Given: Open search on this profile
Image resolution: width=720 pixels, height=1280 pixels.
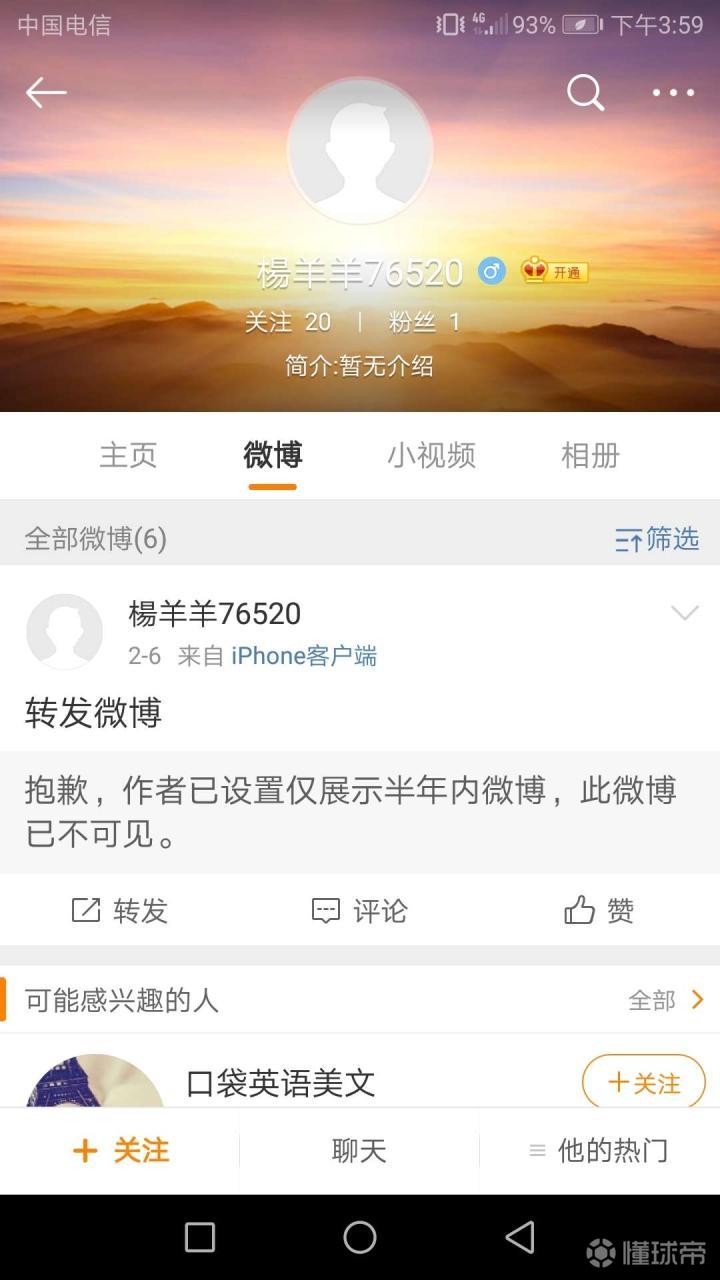Looking at the screenshot, I should tap(585, 93).
